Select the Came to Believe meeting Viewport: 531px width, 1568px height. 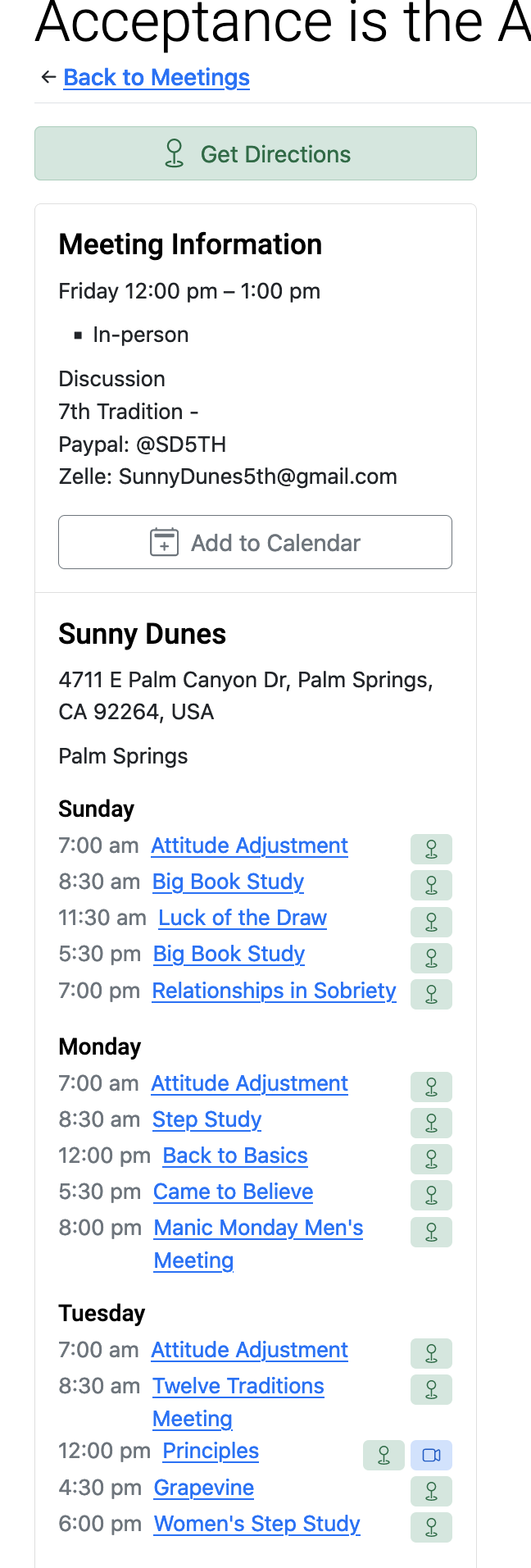pyautogui.click(x=234, y=1192)
